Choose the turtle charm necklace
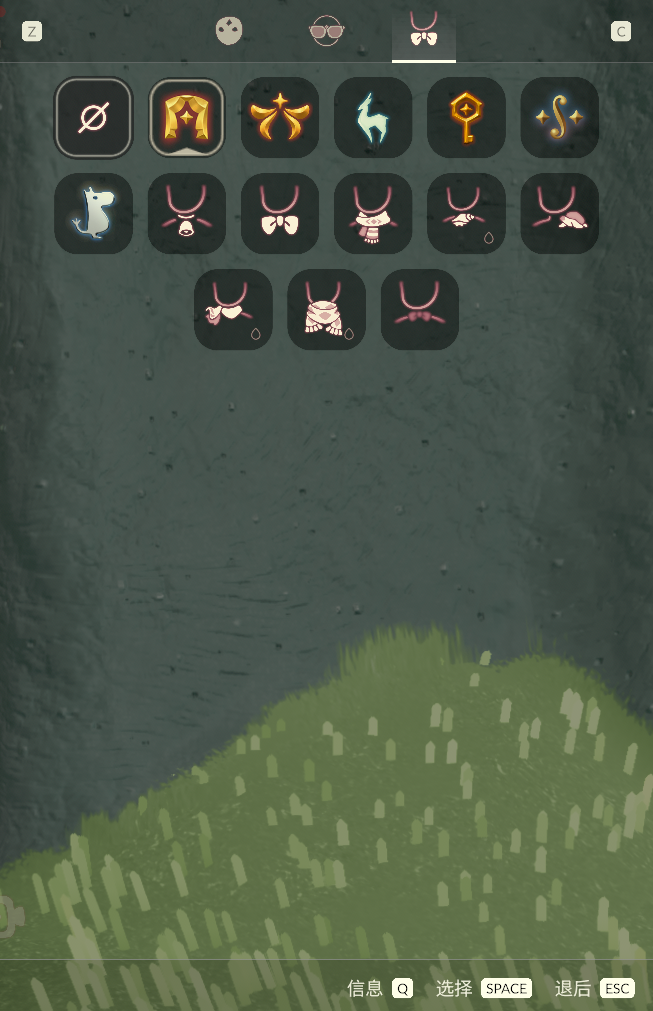653x1011 pixels. (559, 213)
